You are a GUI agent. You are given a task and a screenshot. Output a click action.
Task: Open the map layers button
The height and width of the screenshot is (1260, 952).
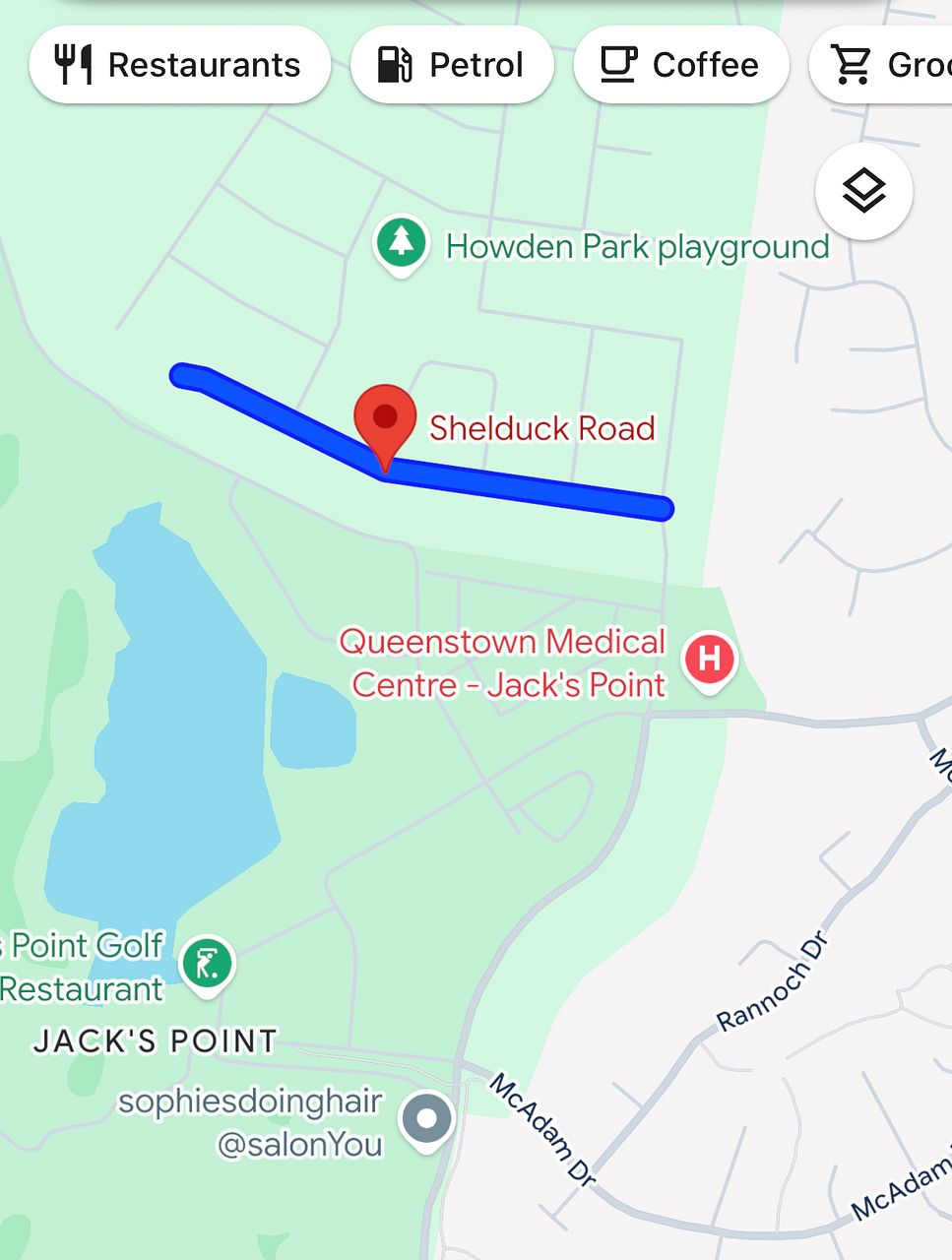[863, 191]
